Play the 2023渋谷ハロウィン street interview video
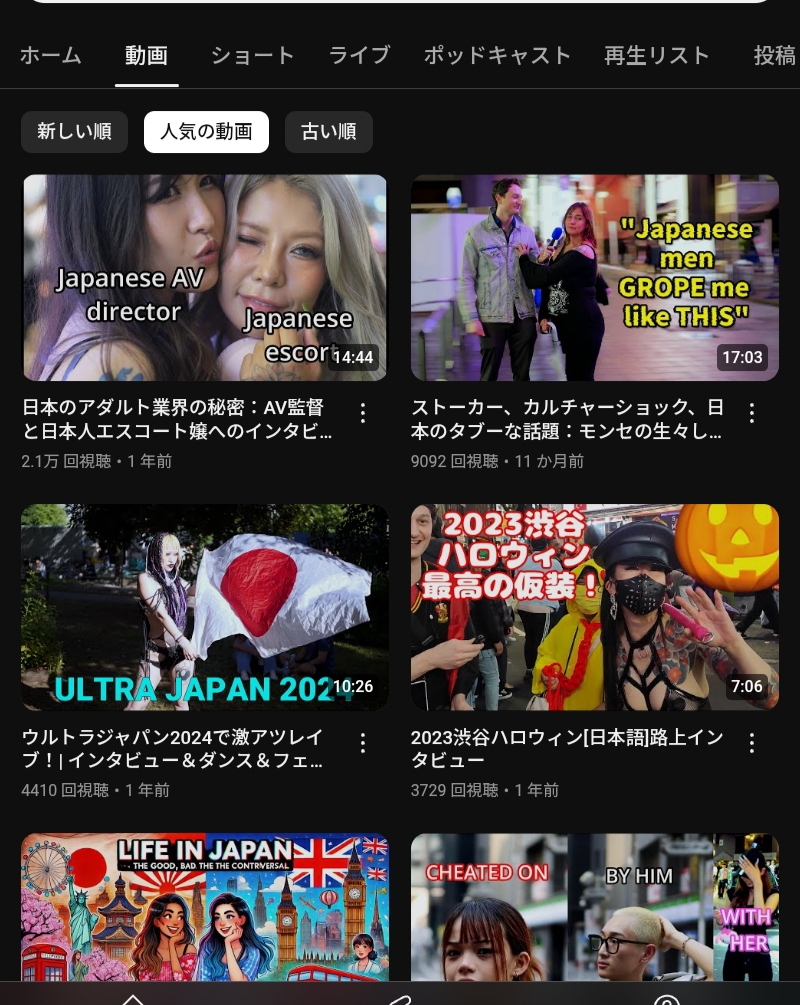800x1005 pixels. pyautogui.click(x=594, y=607)
